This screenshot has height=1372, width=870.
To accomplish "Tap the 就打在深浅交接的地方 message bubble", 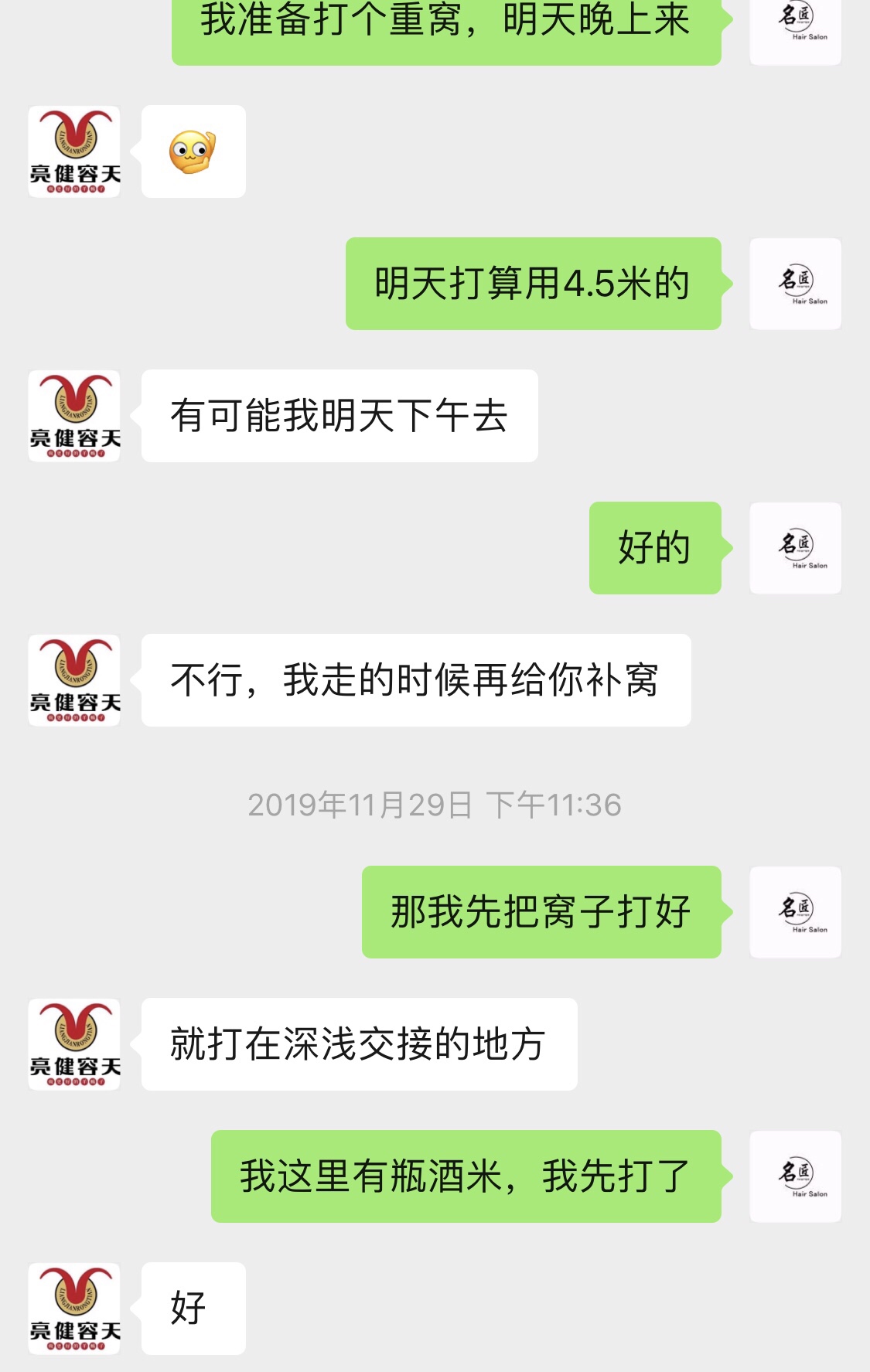I will (360, 1043).
